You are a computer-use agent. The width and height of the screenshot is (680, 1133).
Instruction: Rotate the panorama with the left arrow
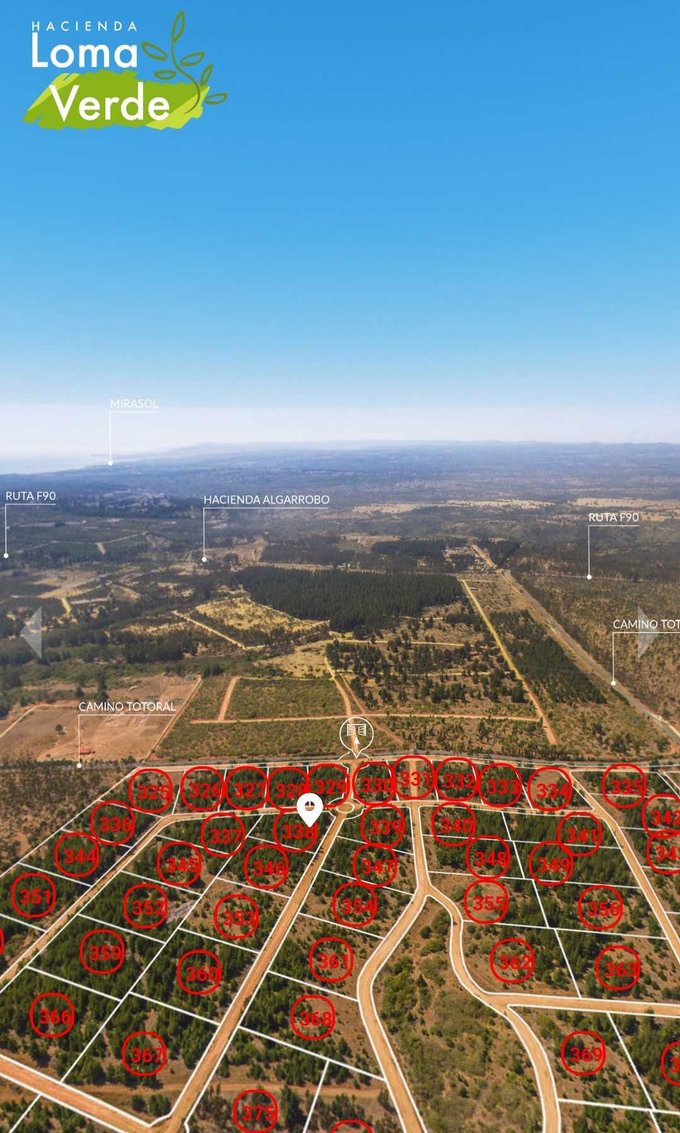pyautogui.click(x=33, y=633)
